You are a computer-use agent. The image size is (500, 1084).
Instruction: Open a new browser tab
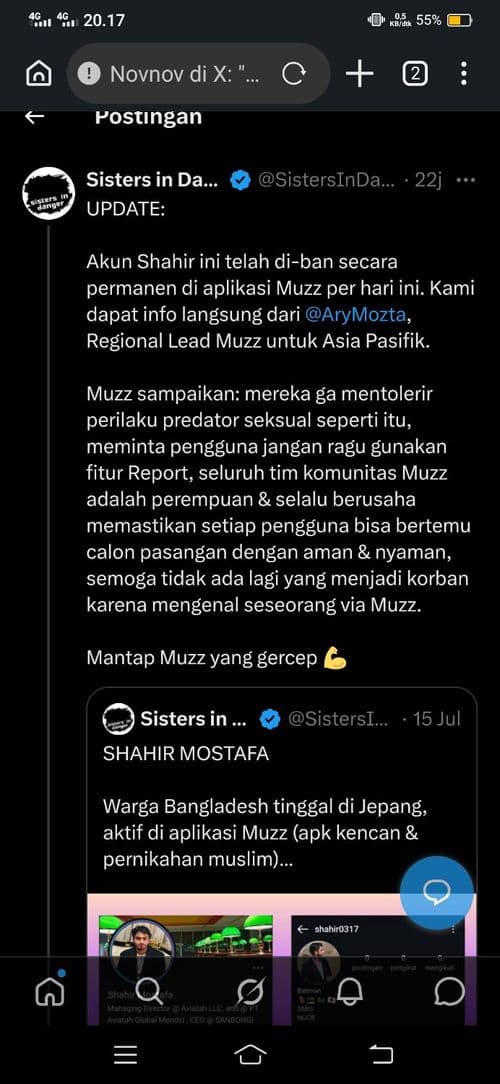360,73
